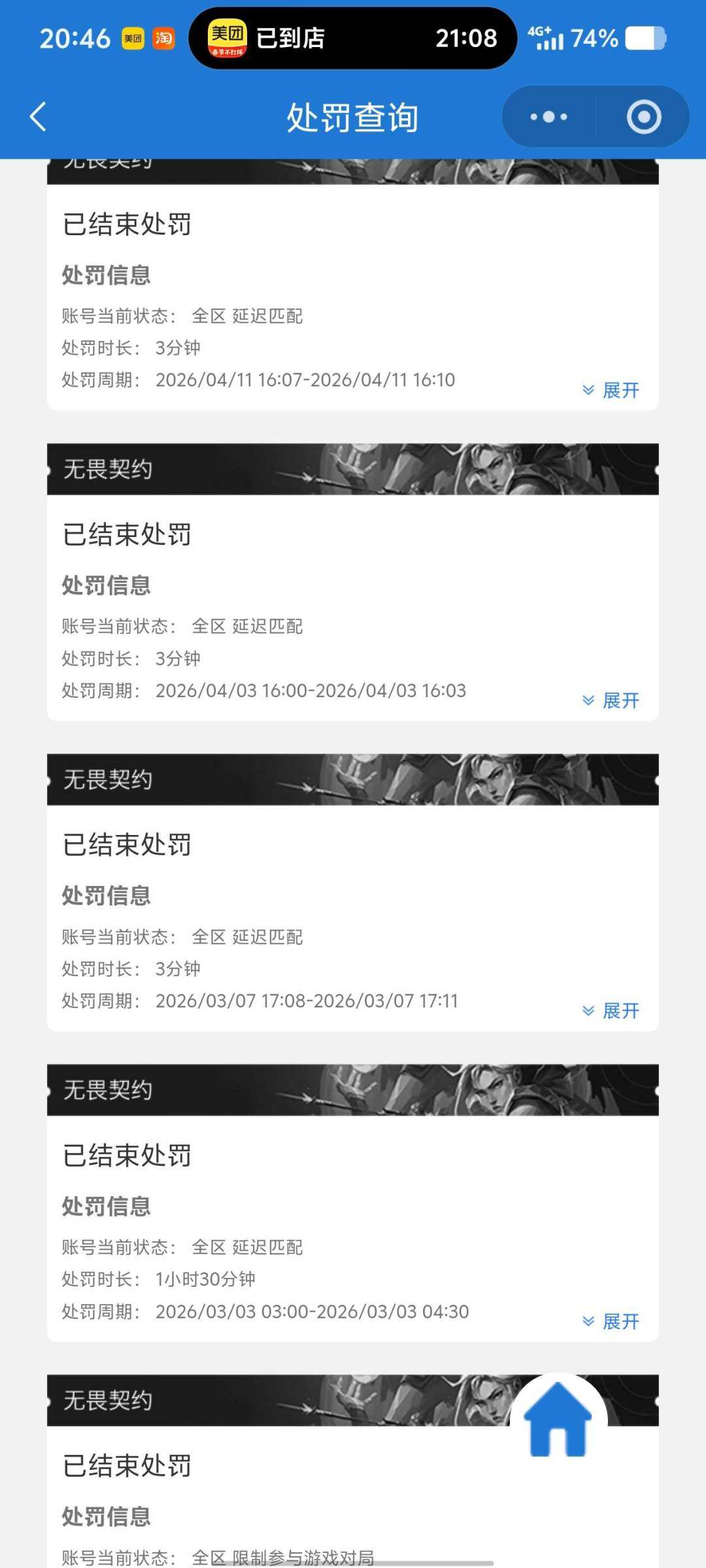Close the mini program with the circle button
Viewport: 706px width, 1568px height.
click(x=644, y=117)
